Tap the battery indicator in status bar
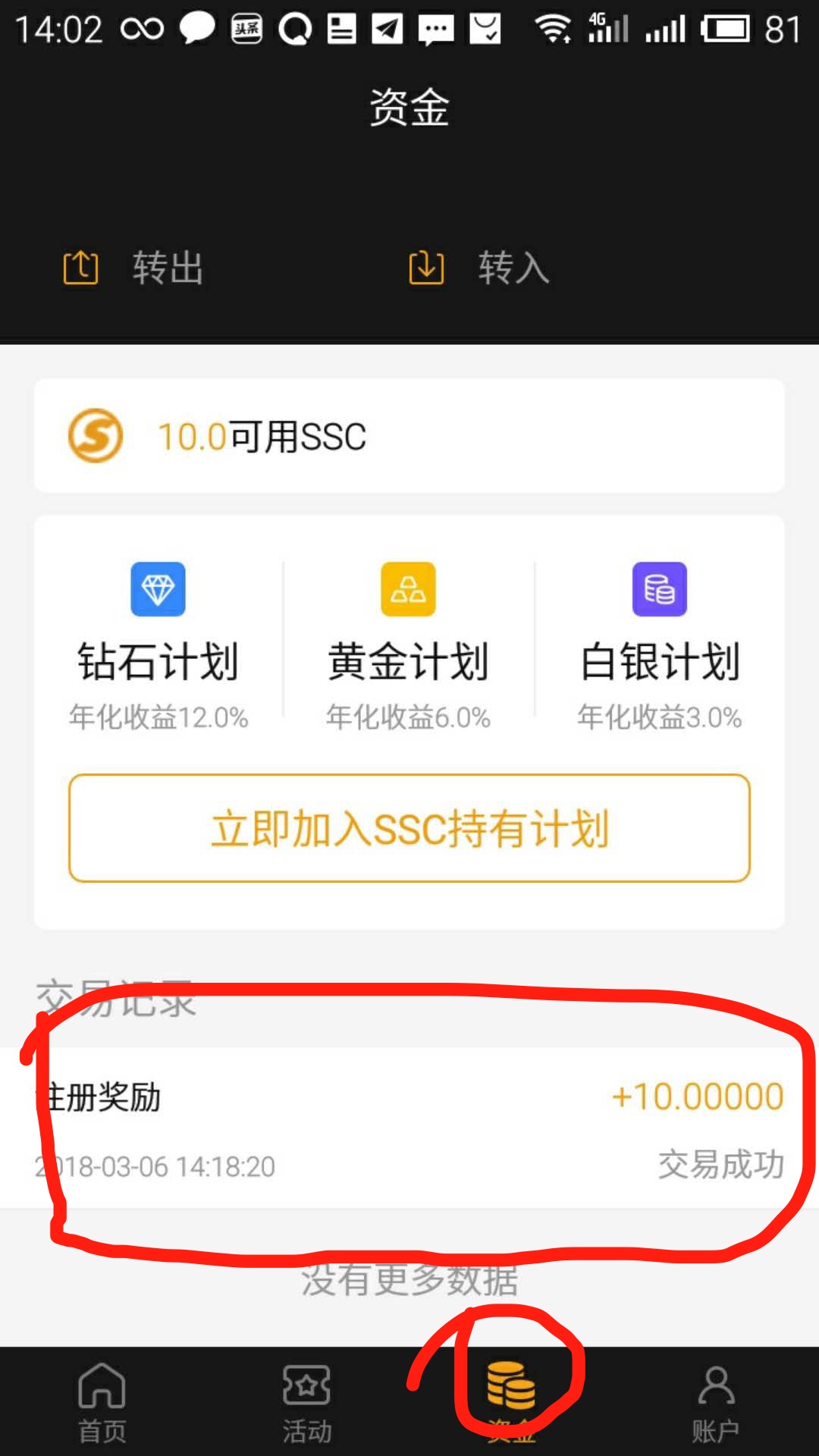This screenshot has width=819, height=1456. [729, 29]
